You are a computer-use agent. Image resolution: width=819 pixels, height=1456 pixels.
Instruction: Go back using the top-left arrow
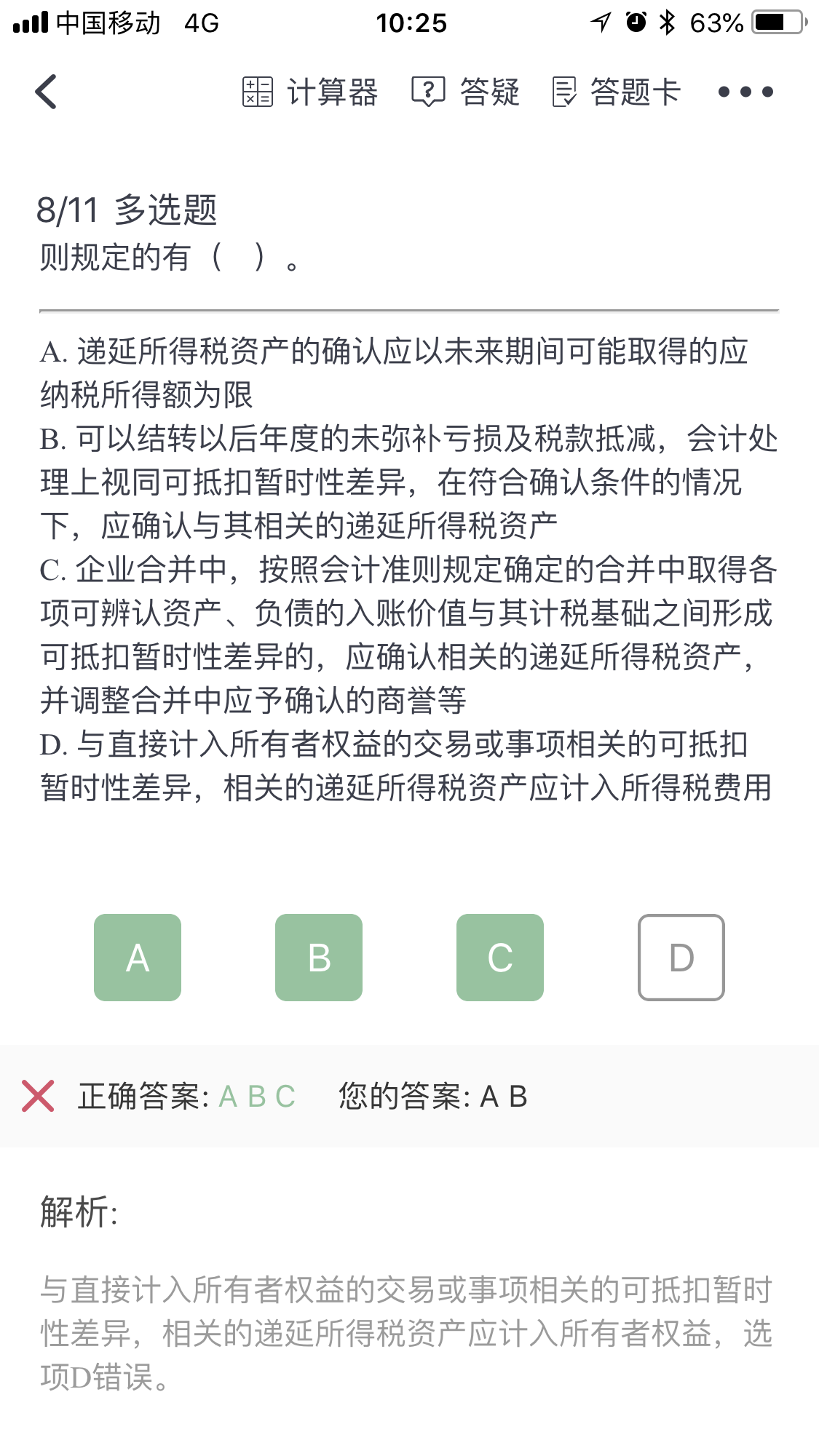tap(46, 92)
